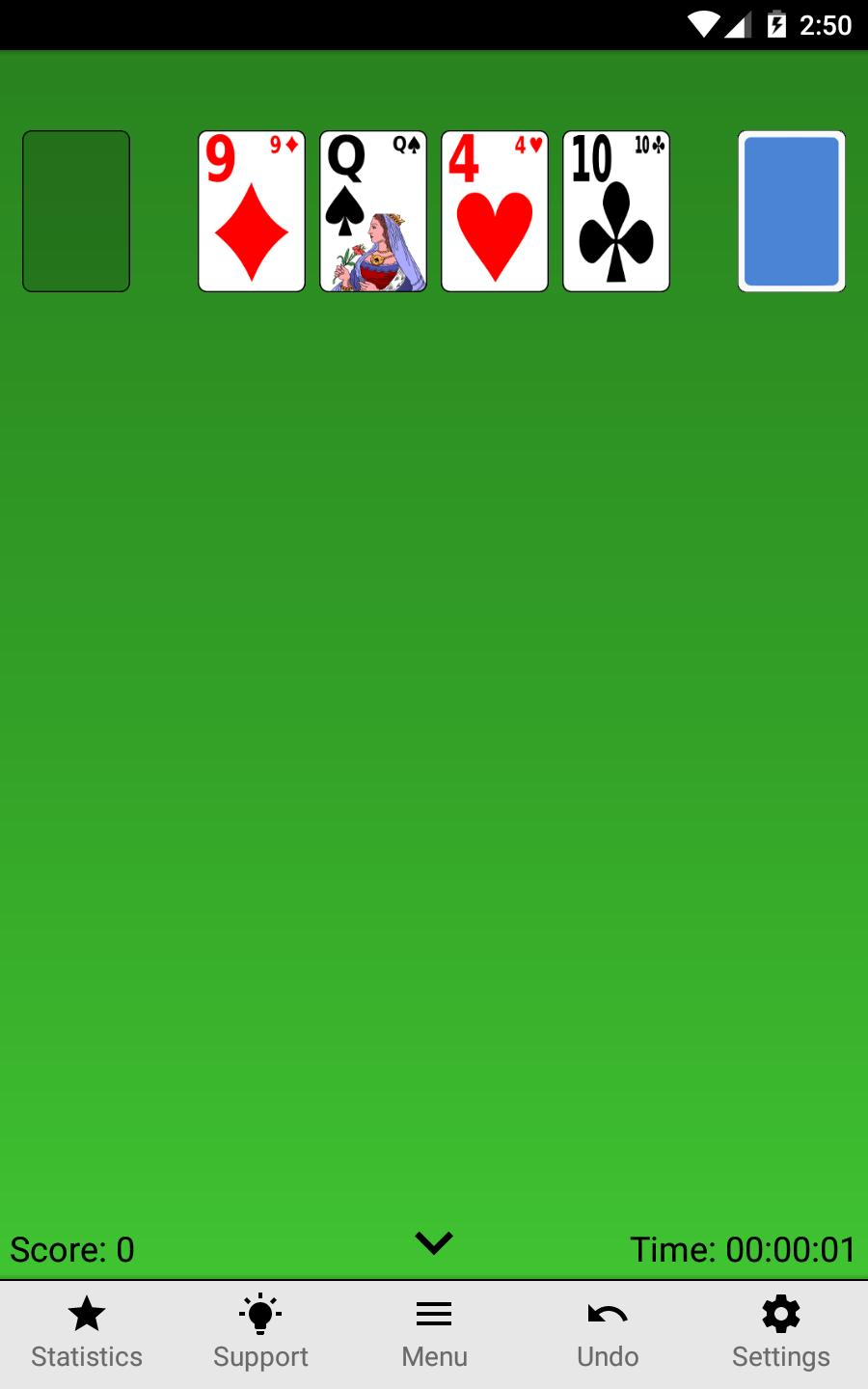Image resolution: width=868 pixels, height=1389 pixels.
Task: Select the 4 of hearts card
Action: [x=495, y=211]
